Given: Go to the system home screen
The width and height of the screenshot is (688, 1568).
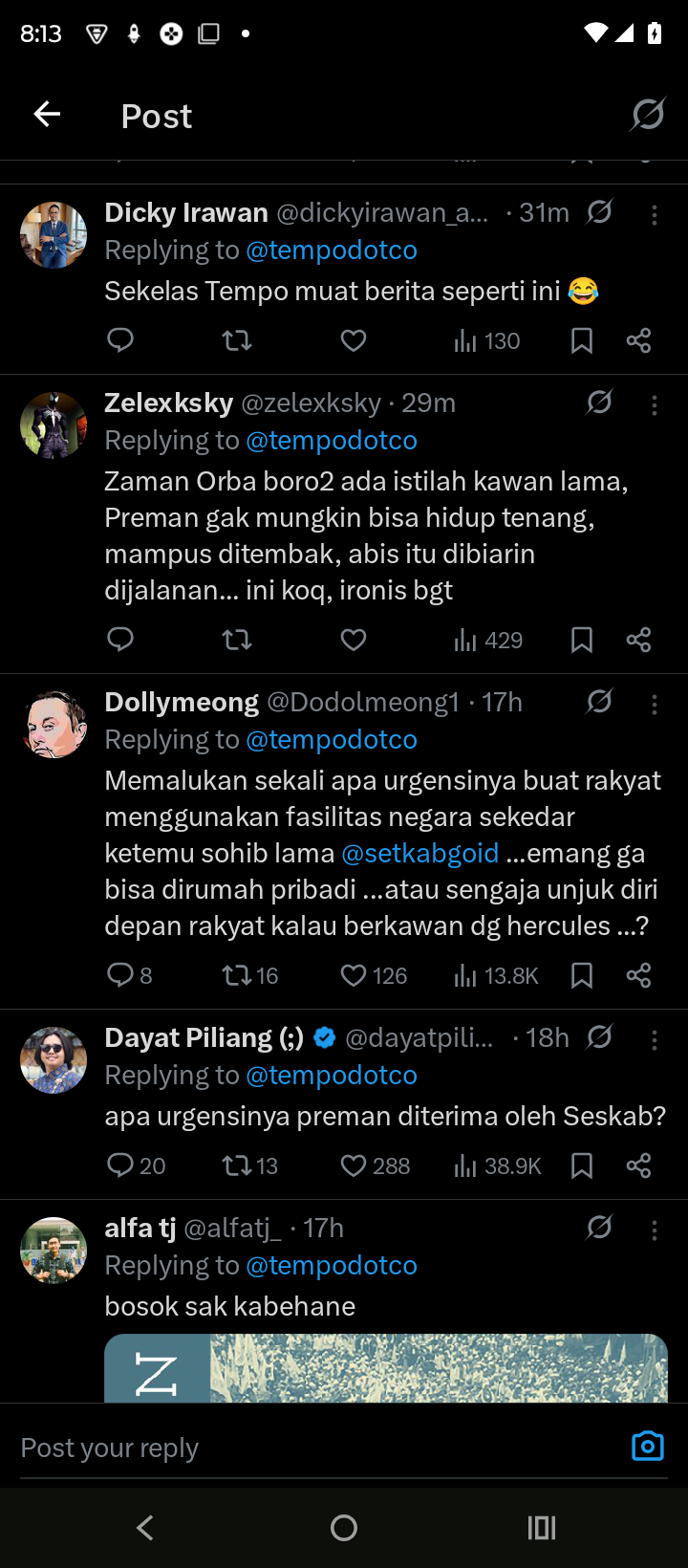Looking at the screenshot, I should click(x=344, y=1528).
